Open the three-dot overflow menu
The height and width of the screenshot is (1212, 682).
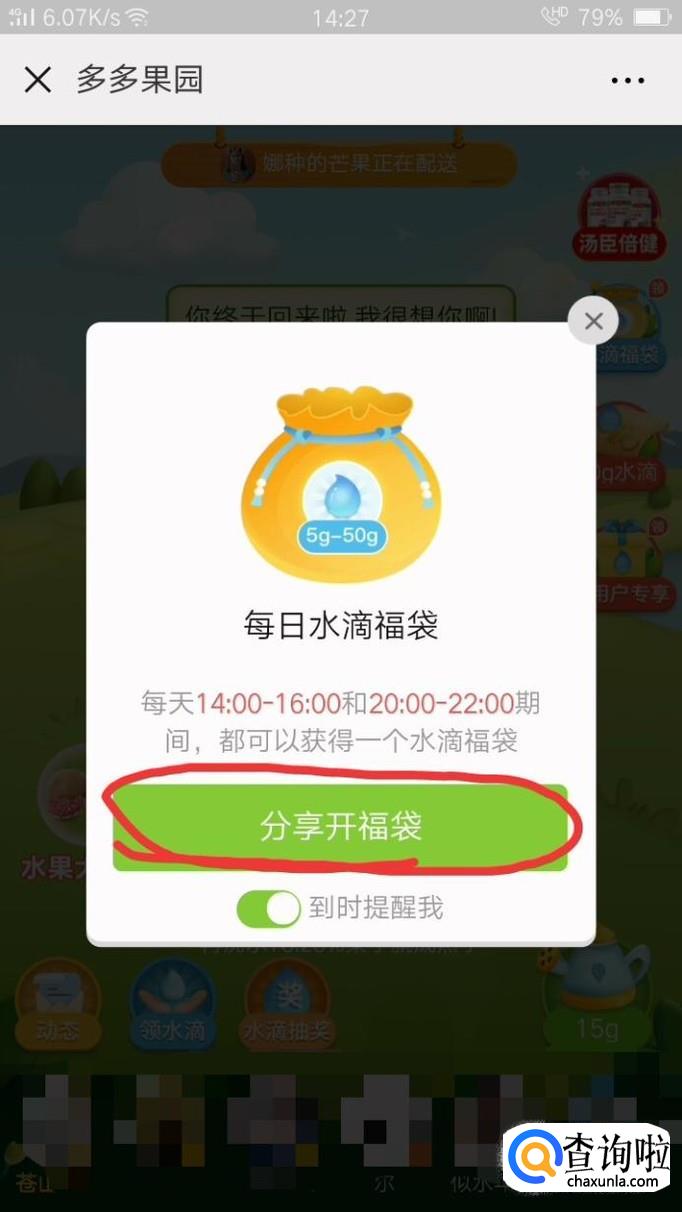(627, 81)
